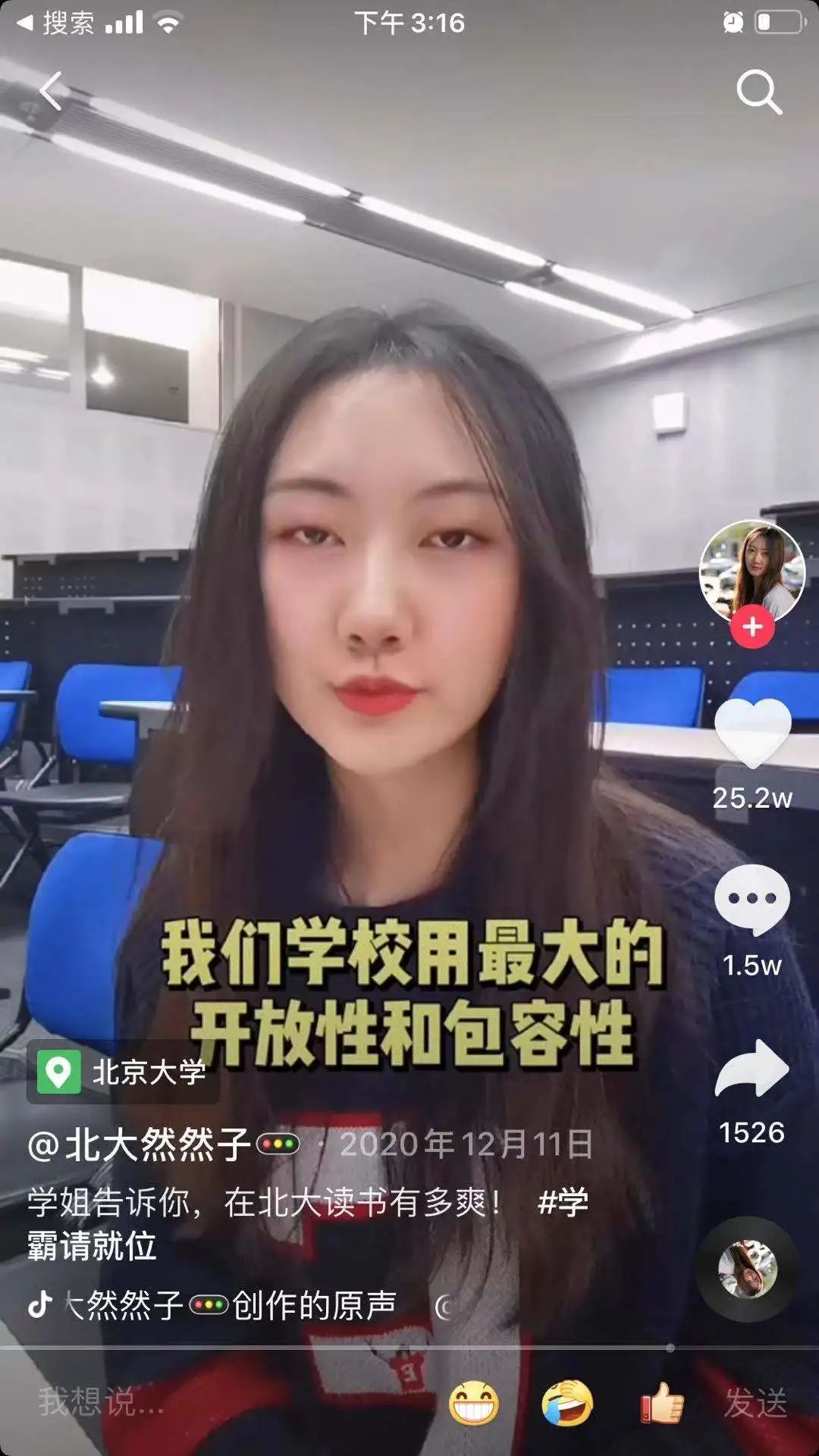Open the original sound by 然然子
This screenshot has height=1456, width=819.
point(227,1305)
